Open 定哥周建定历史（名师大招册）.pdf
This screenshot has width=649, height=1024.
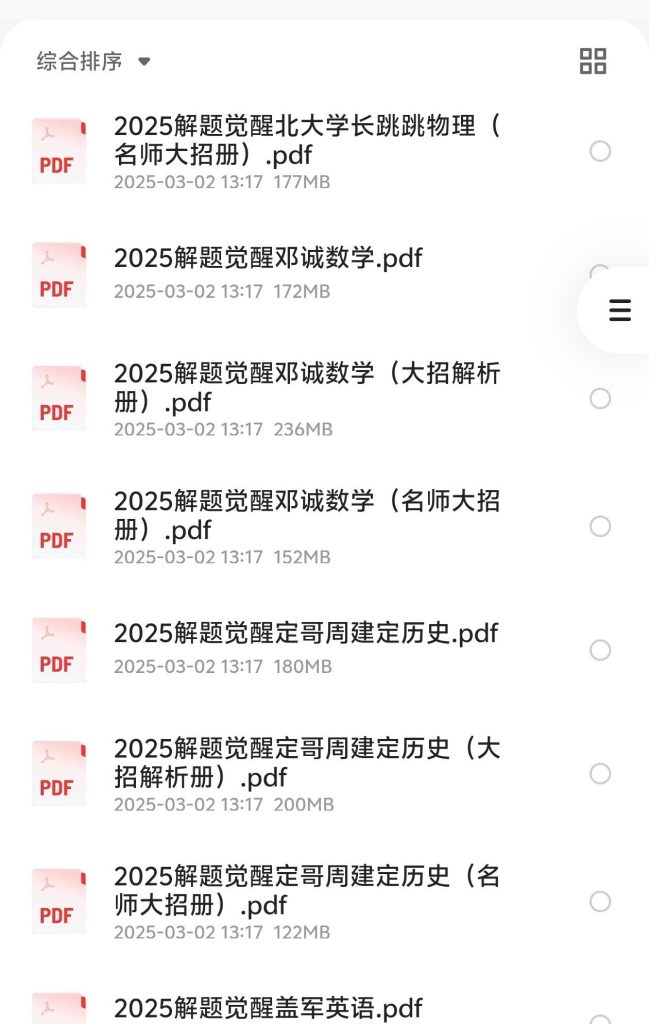pyautogui.click(x=306, y=891)
